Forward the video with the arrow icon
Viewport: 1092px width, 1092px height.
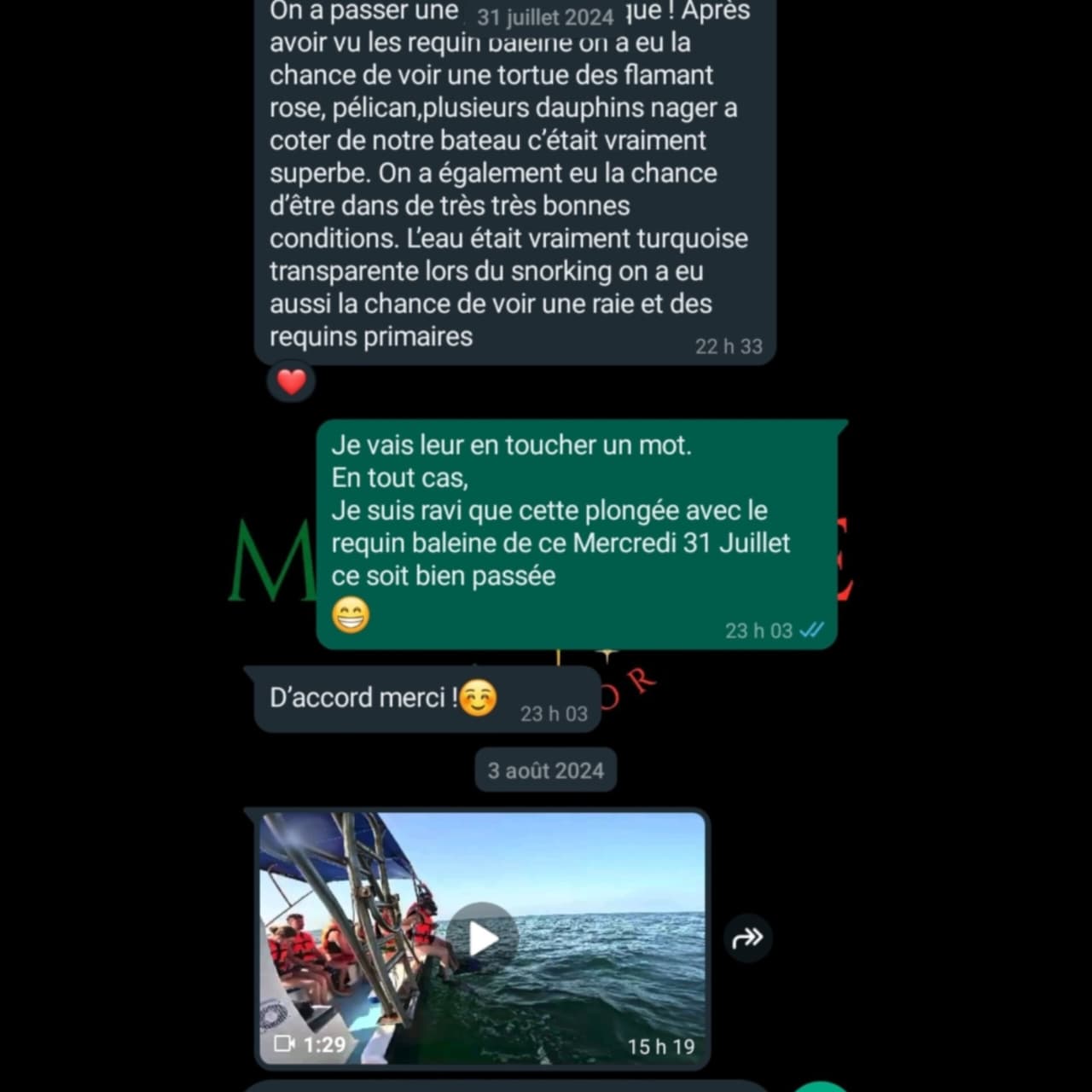[747, 938]
